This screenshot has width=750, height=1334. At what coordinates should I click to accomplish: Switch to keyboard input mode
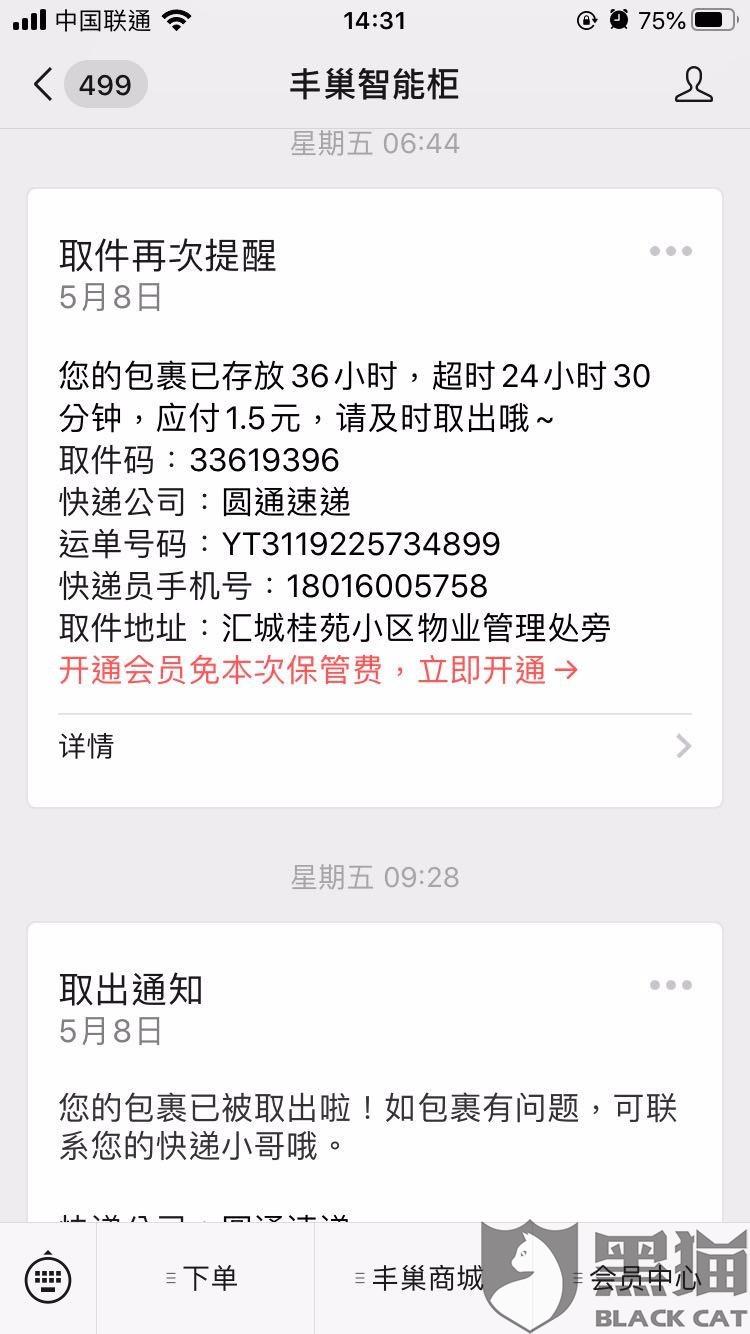pyautogui.click(x=47, y=1278)
